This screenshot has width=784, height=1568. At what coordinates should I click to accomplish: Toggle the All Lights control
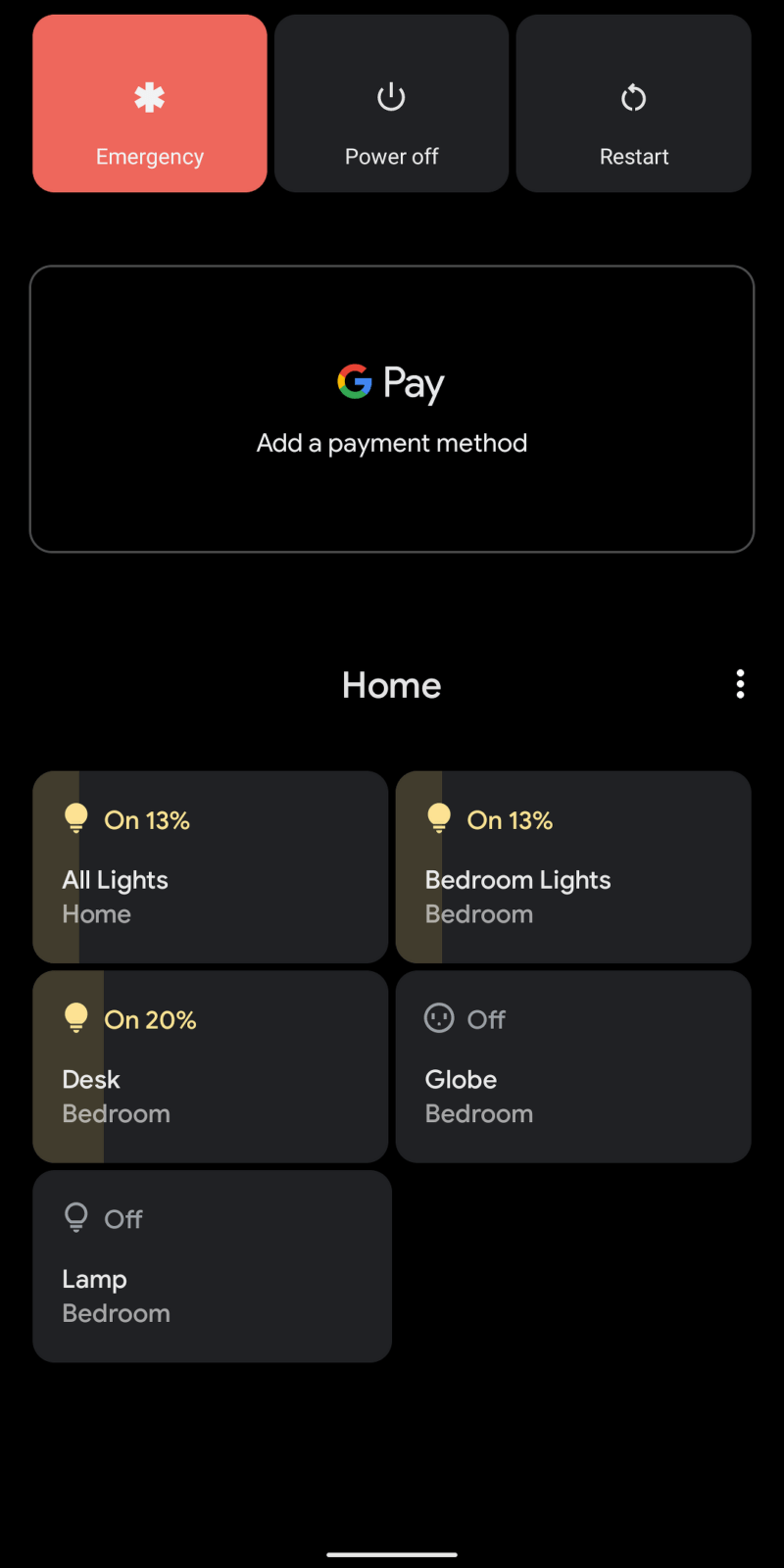pyautogui.click(x=211, y=867)
